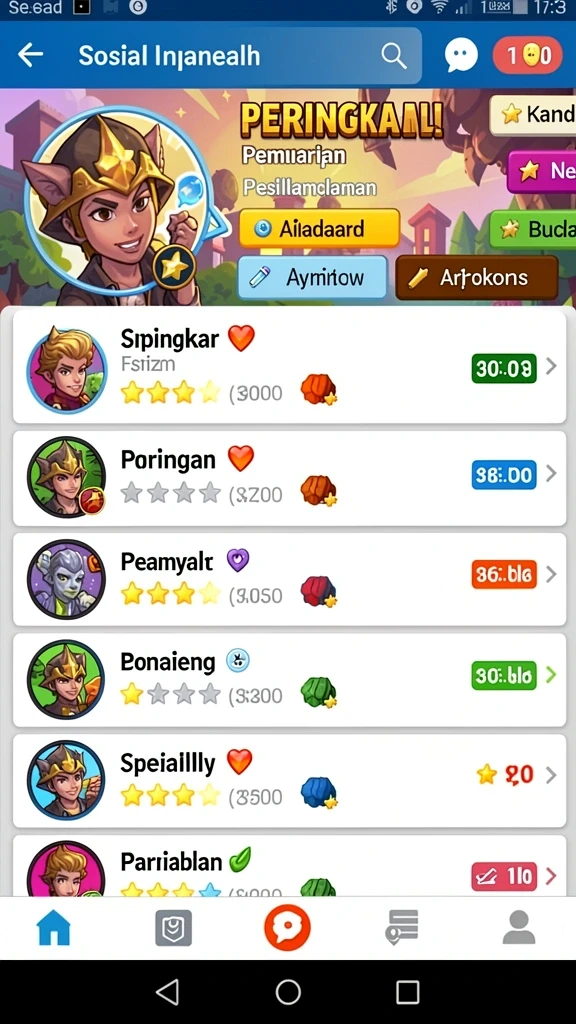
Task: Open the Peamyalt player row
Action: click(289, 579)
